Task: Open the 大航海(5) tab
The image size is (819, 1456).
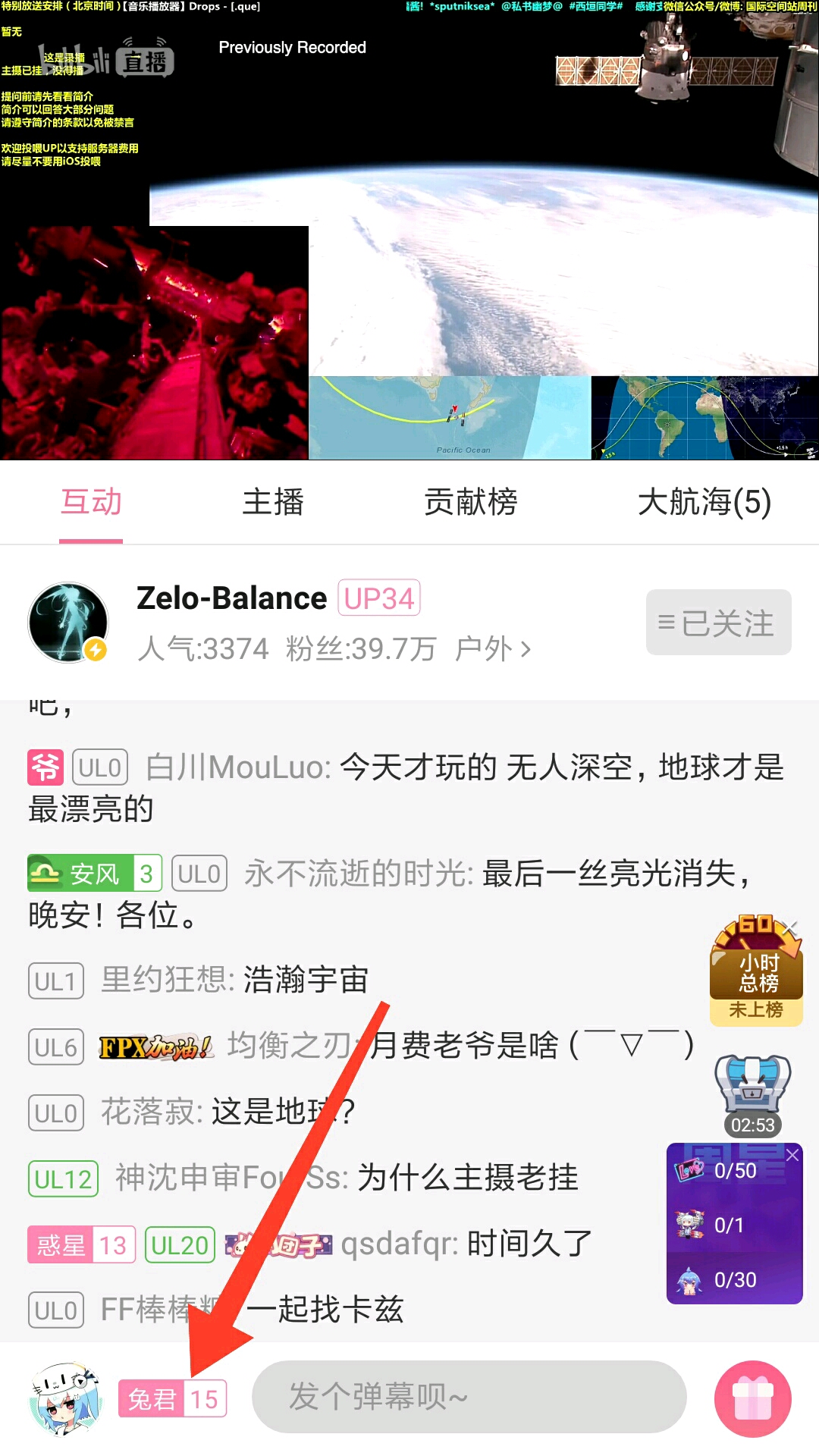Action: click(704, 502)
